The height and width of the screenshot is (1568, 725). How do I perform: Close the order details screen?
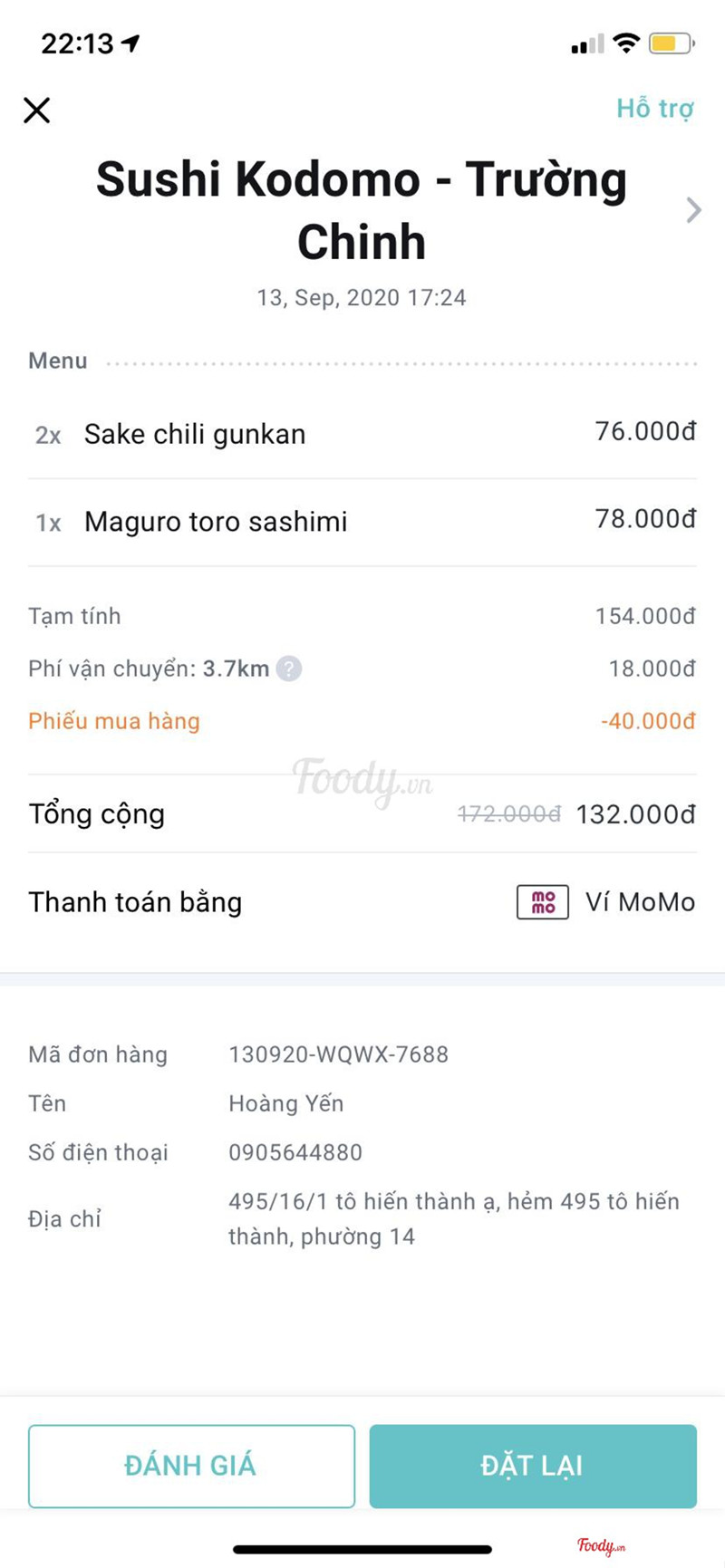37,111
